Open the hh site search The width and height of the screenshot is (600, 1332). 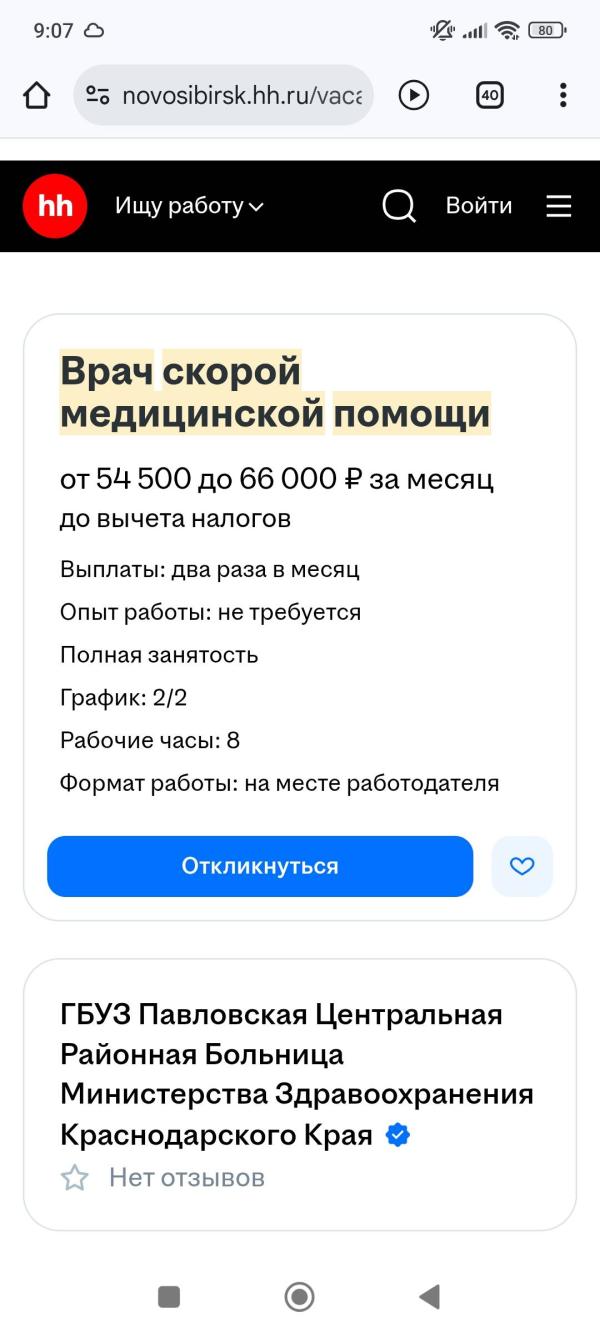tap(399, 206)
